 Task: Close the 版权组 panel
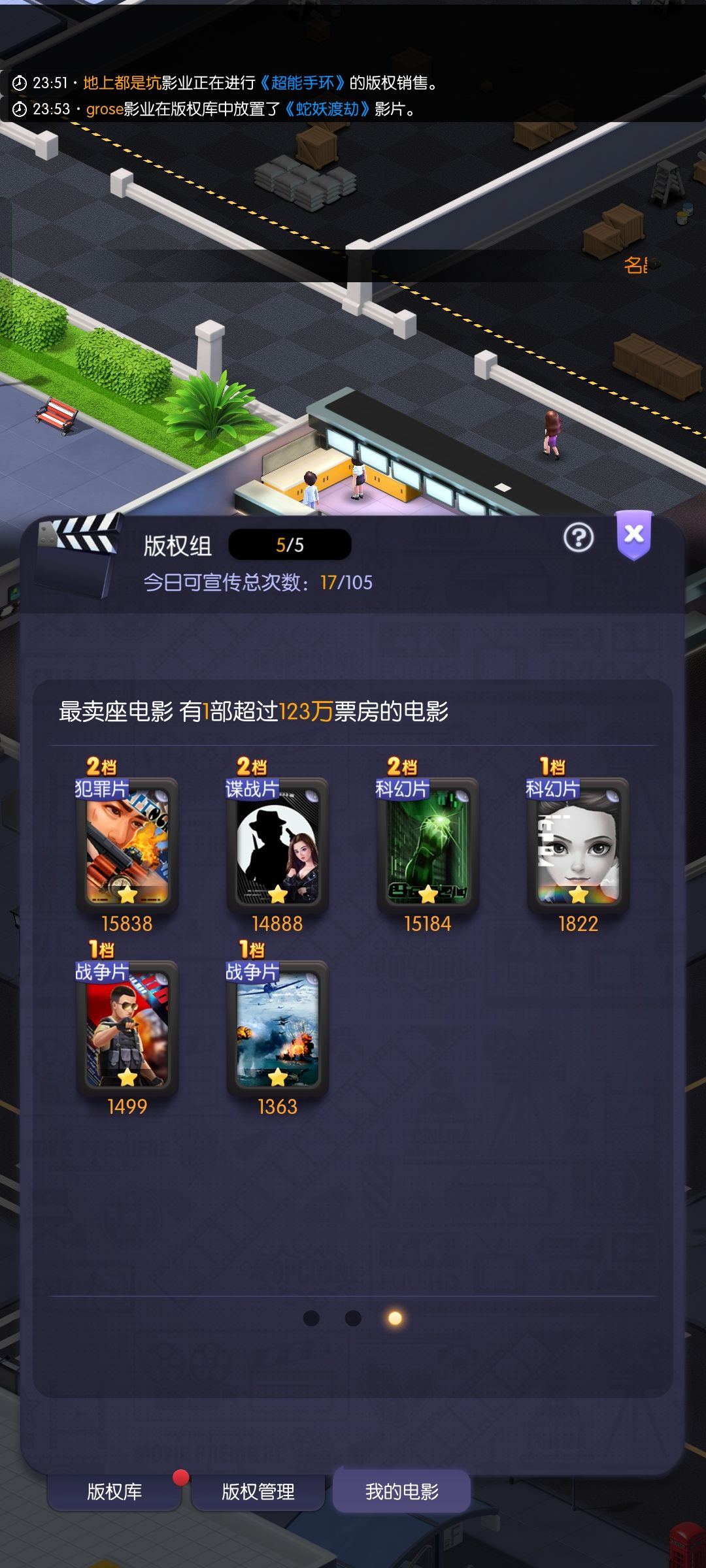[x=634, y=535]
